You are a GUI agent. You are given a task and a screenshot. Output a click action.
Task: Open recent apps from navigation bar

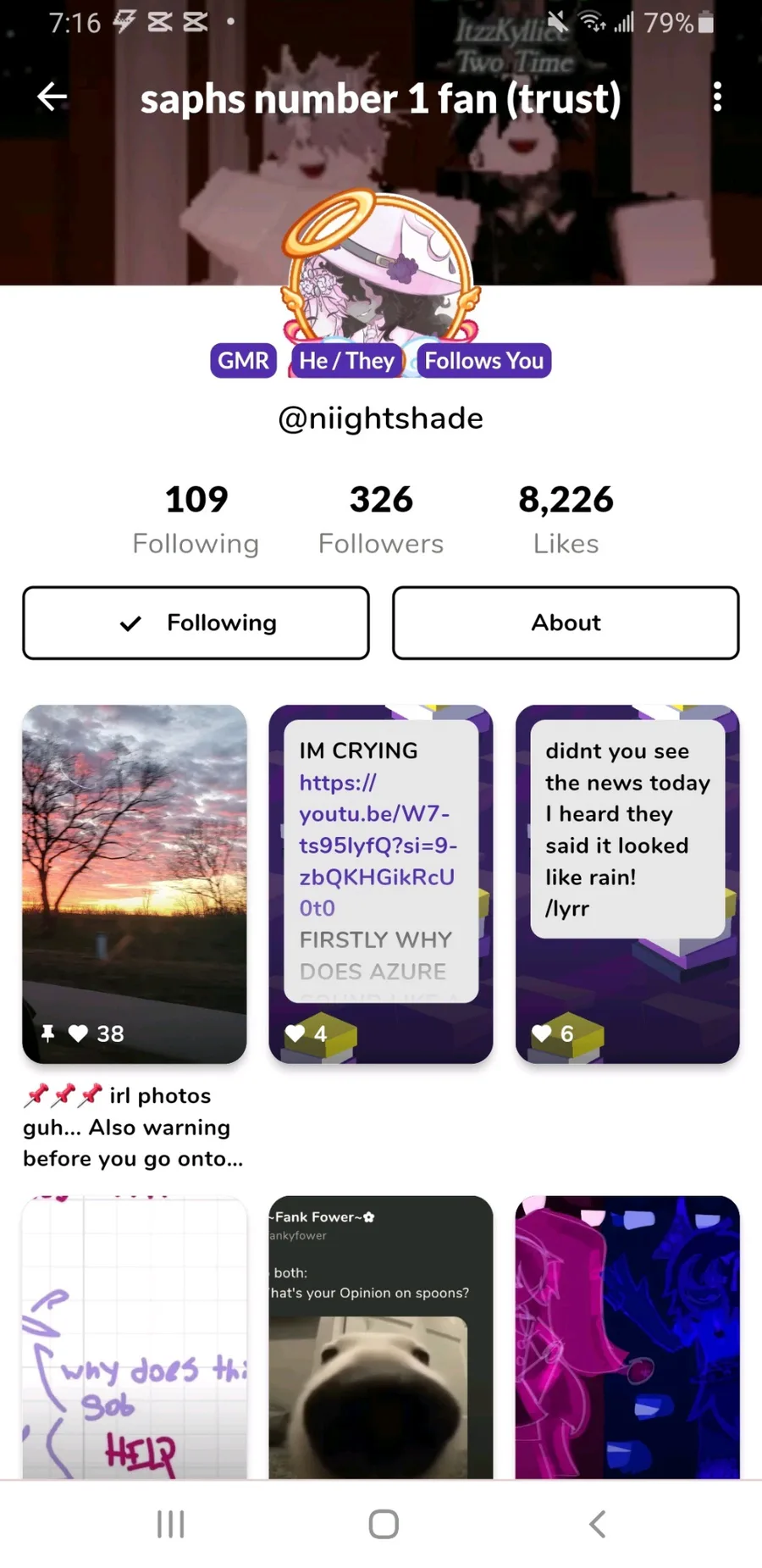tap(170, 1524)
